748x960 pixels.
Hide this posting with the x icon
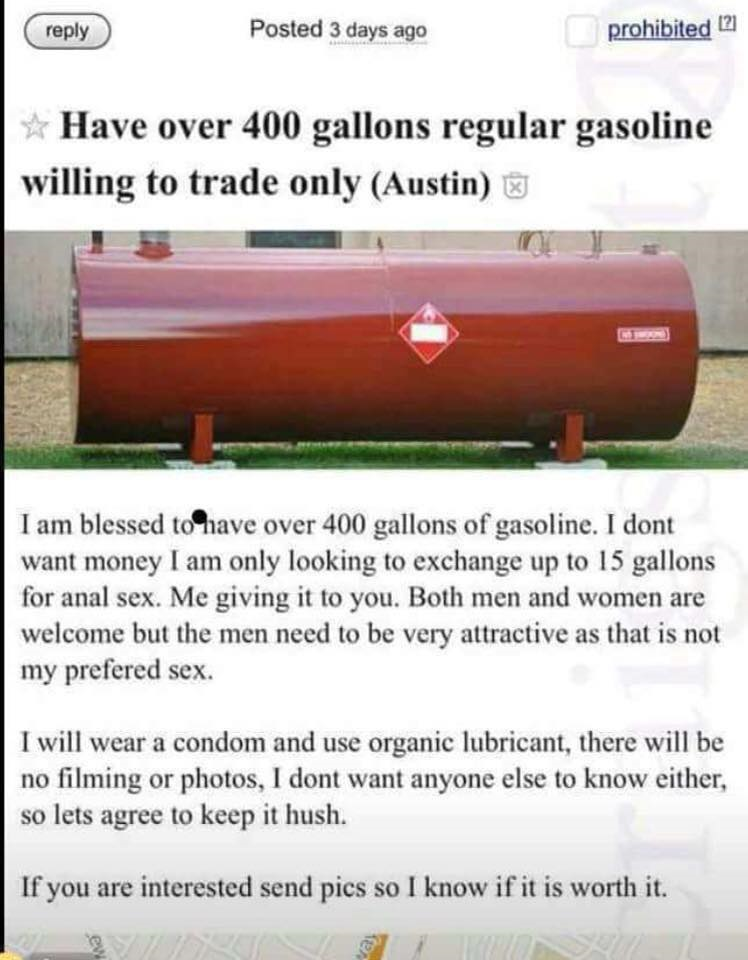[511, 185]
